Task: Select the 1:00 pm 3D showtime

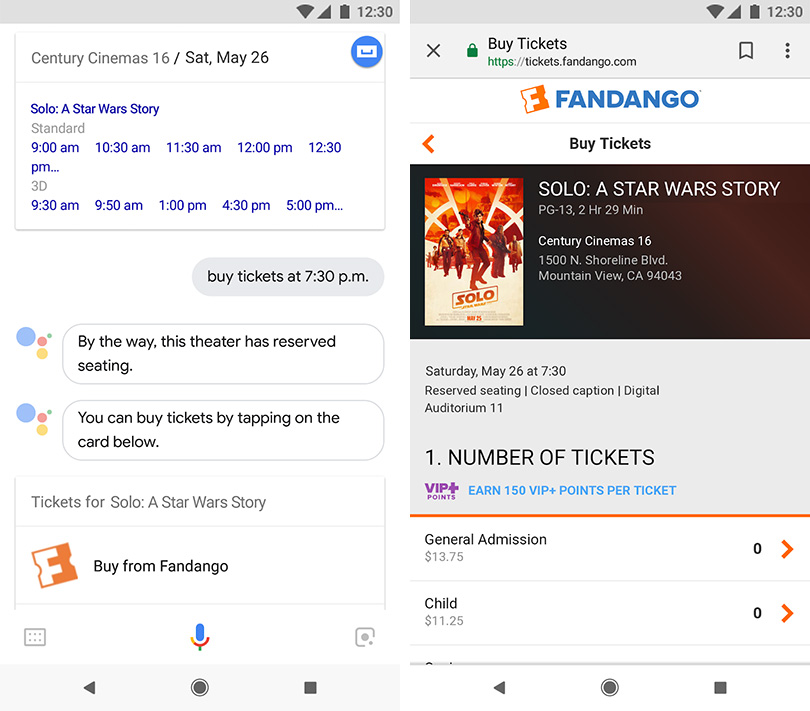Action: pos(182,205)
